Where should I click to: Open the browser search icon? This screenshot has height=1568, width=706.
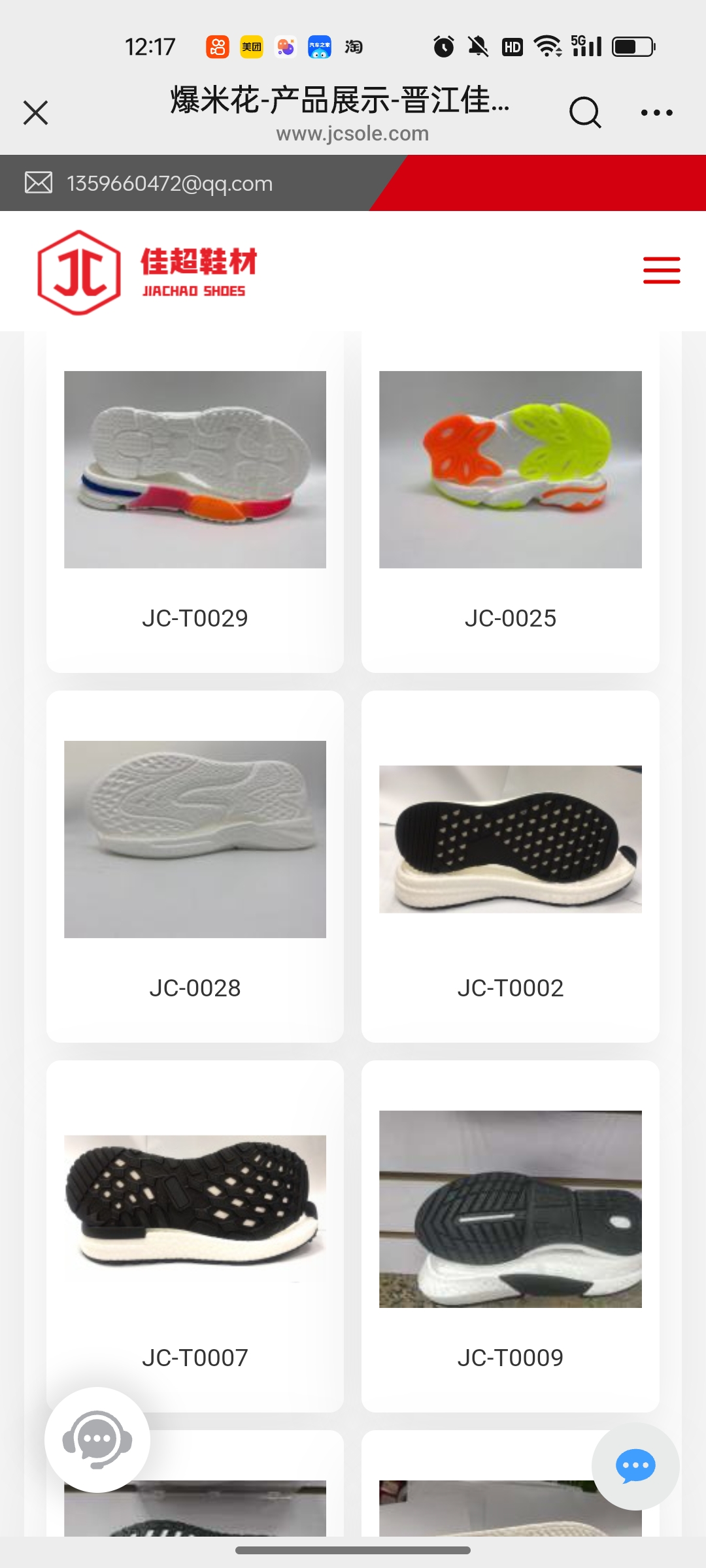click(584, 112)
